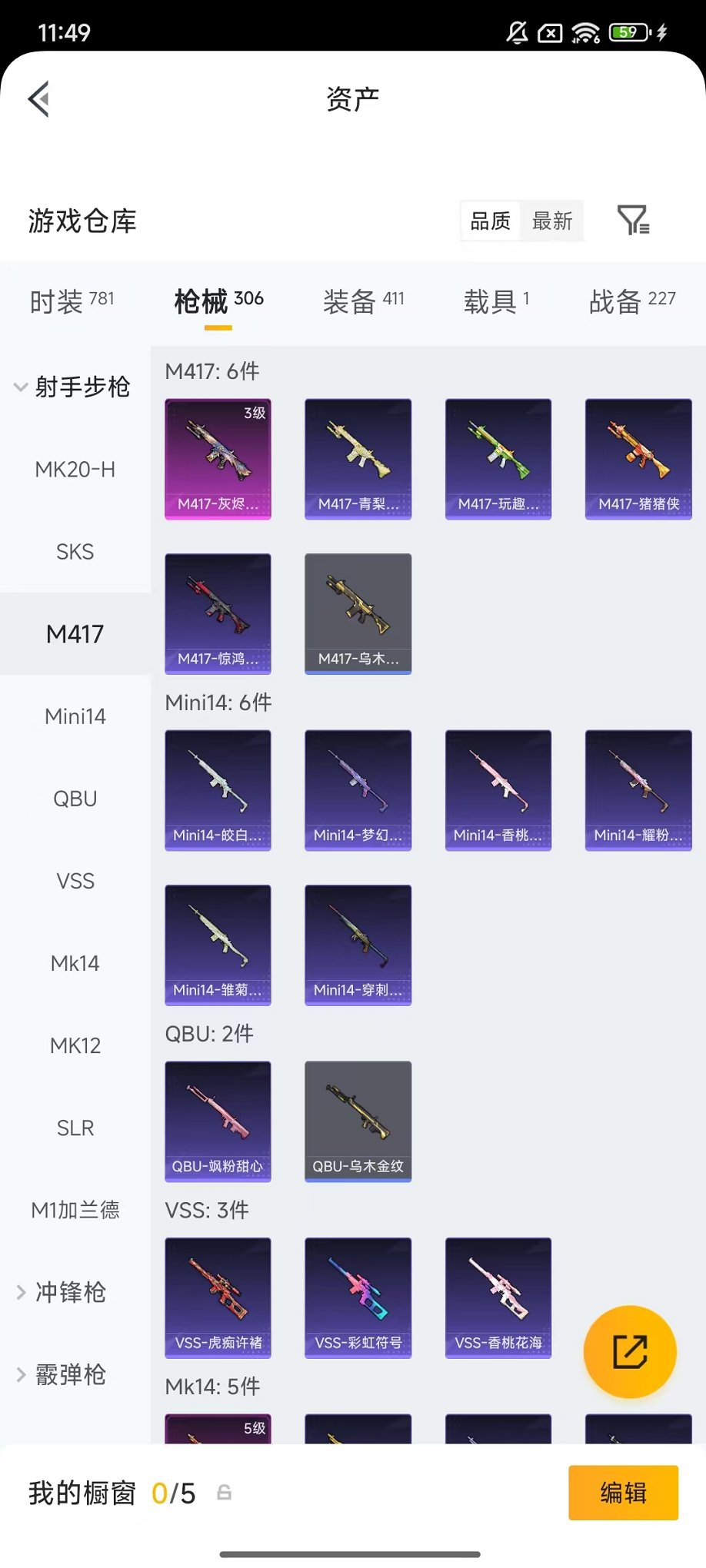Open the 载具 tab
Screen dimensions: 706x1568
pyautogui.click(x=496, y=301)
